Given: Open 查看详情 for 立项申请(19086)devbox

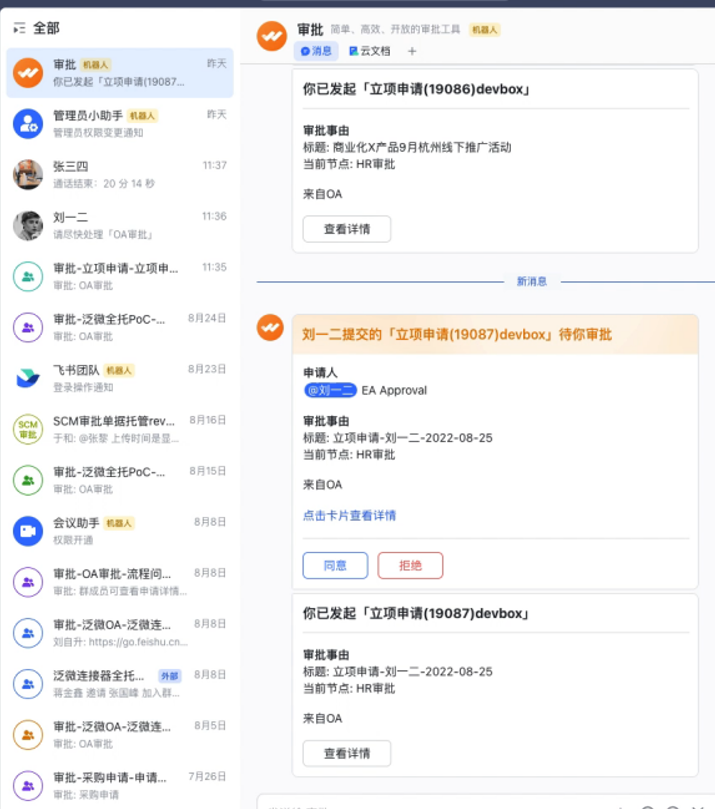Looking at the screenshot, I should 346,229.
